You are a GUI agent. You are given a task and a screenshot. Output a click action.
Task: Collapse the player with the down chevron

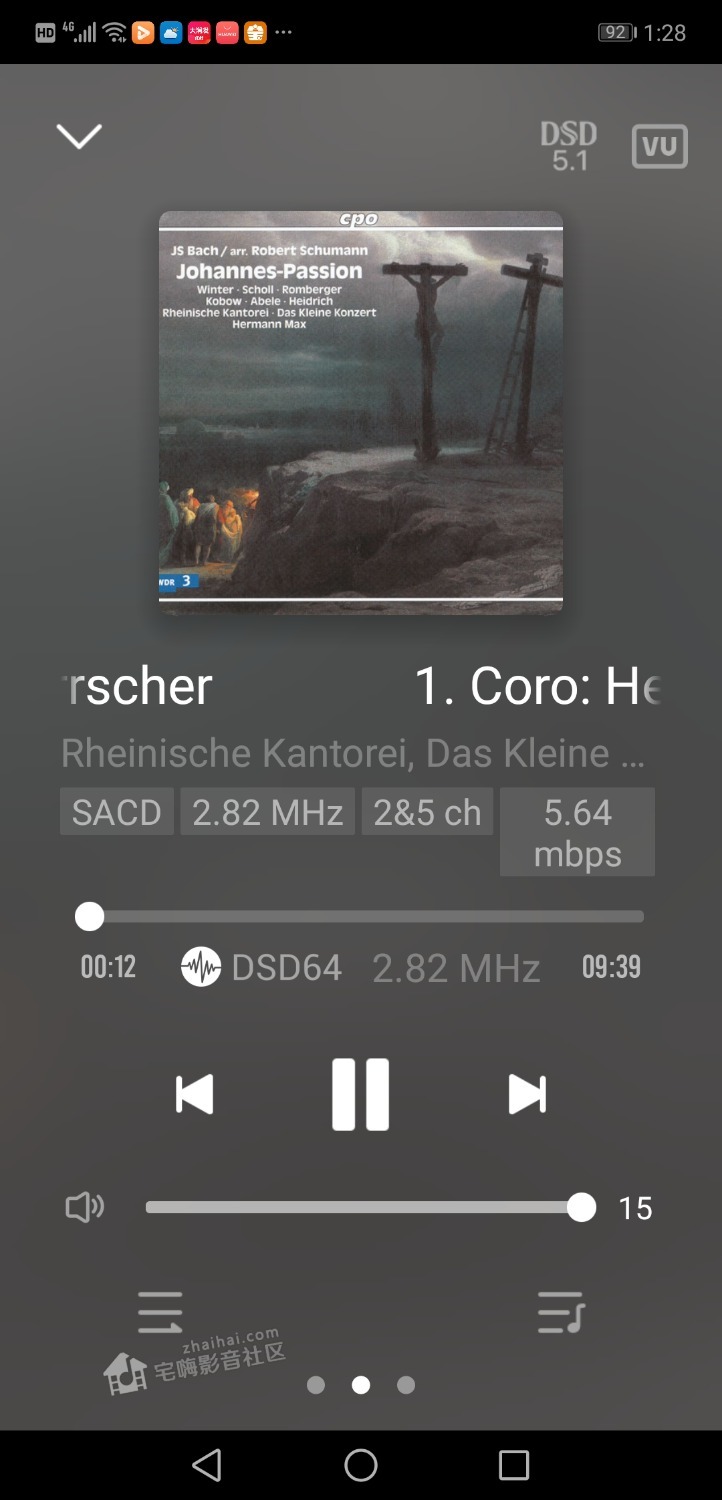pyautogui.click(x=79, y=136)
